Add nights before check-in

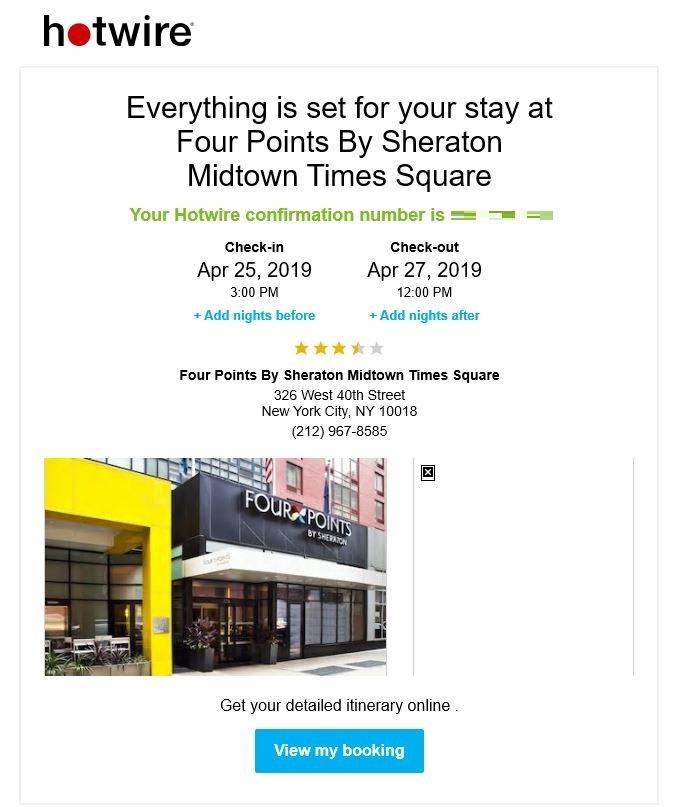pyautogui.click(x=254, y=315)
